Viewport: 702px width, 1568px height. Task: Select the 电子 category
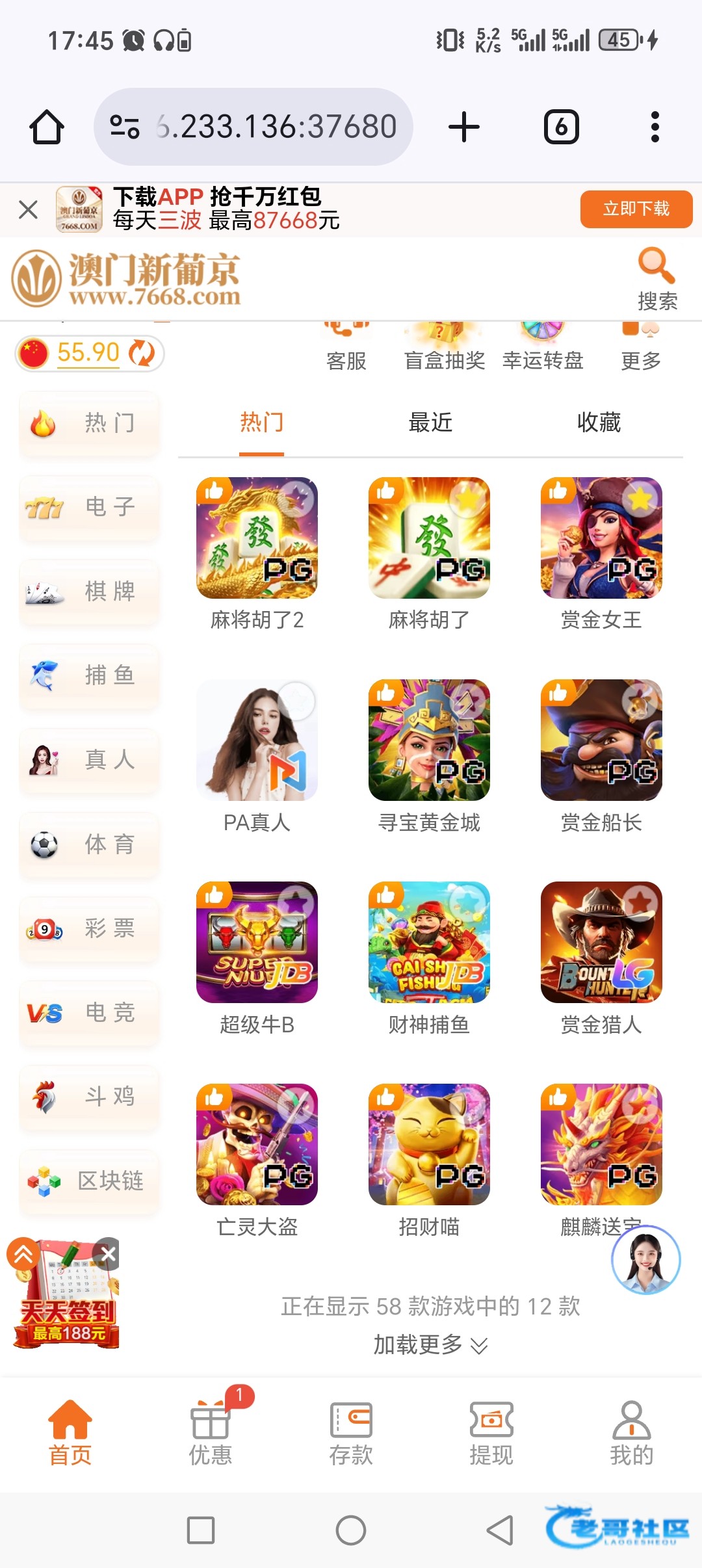[89, 506]
